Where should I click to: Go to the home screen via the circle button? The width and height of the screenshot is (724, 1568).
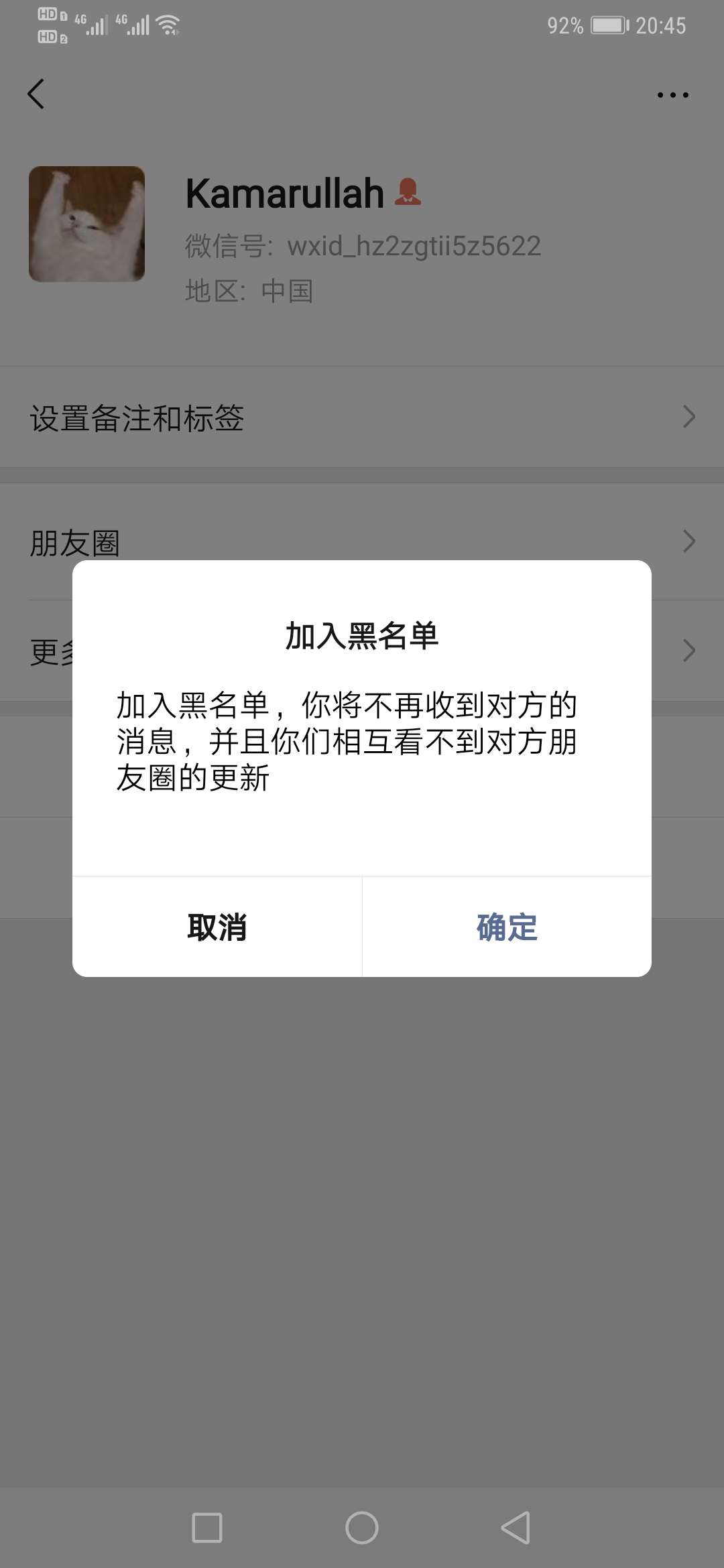point(362,1528)
